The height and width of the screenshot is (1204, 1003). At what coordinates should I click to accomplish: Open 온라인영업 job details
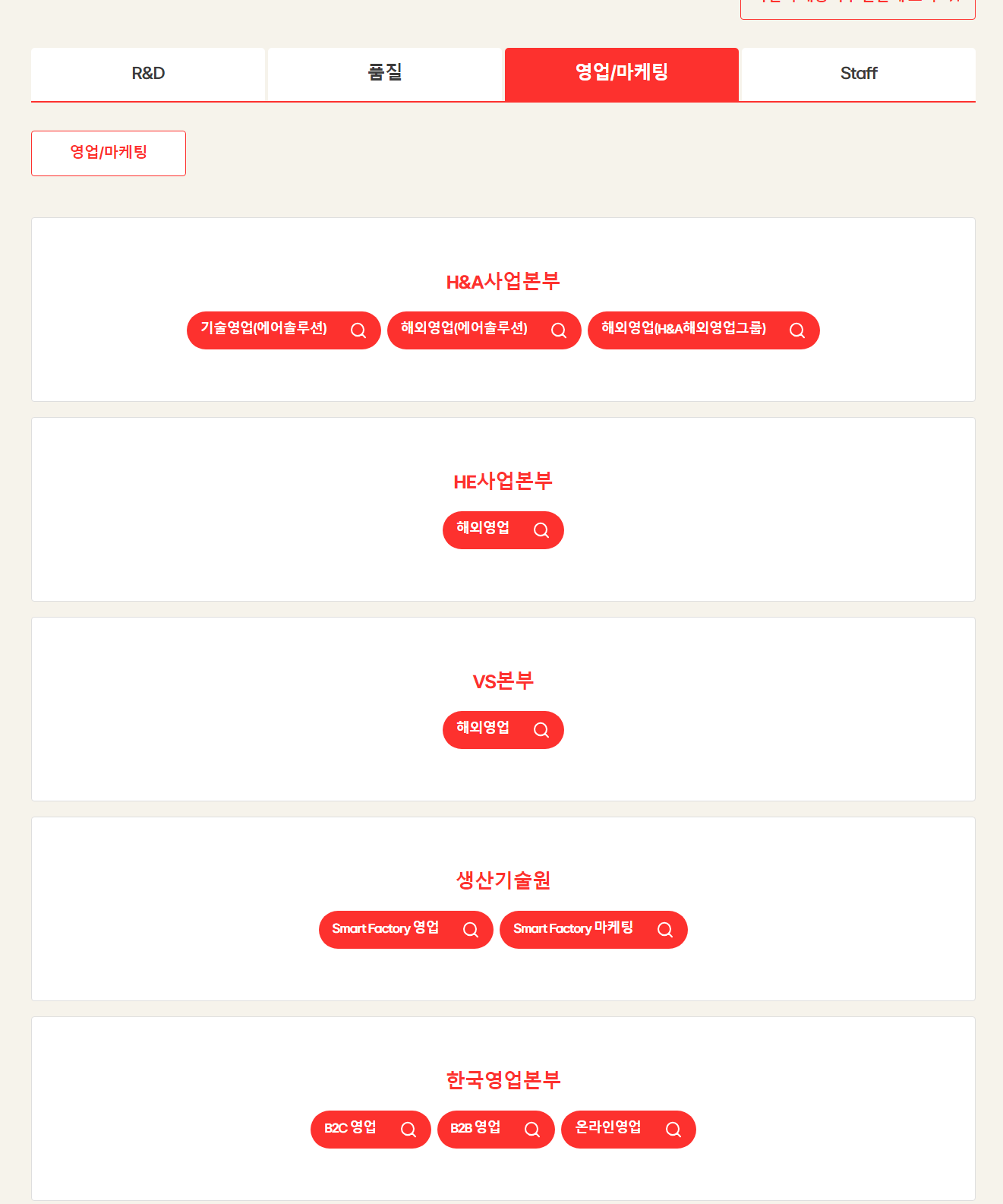point(628,1130)
